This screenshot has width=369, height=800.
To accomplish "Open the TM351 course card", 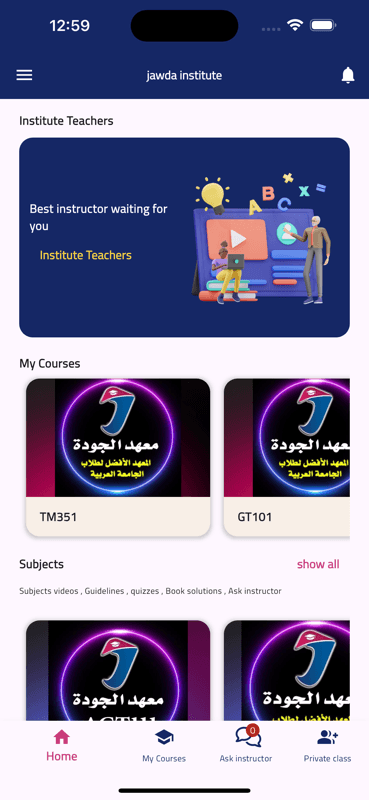I will (x=118, y=457).
